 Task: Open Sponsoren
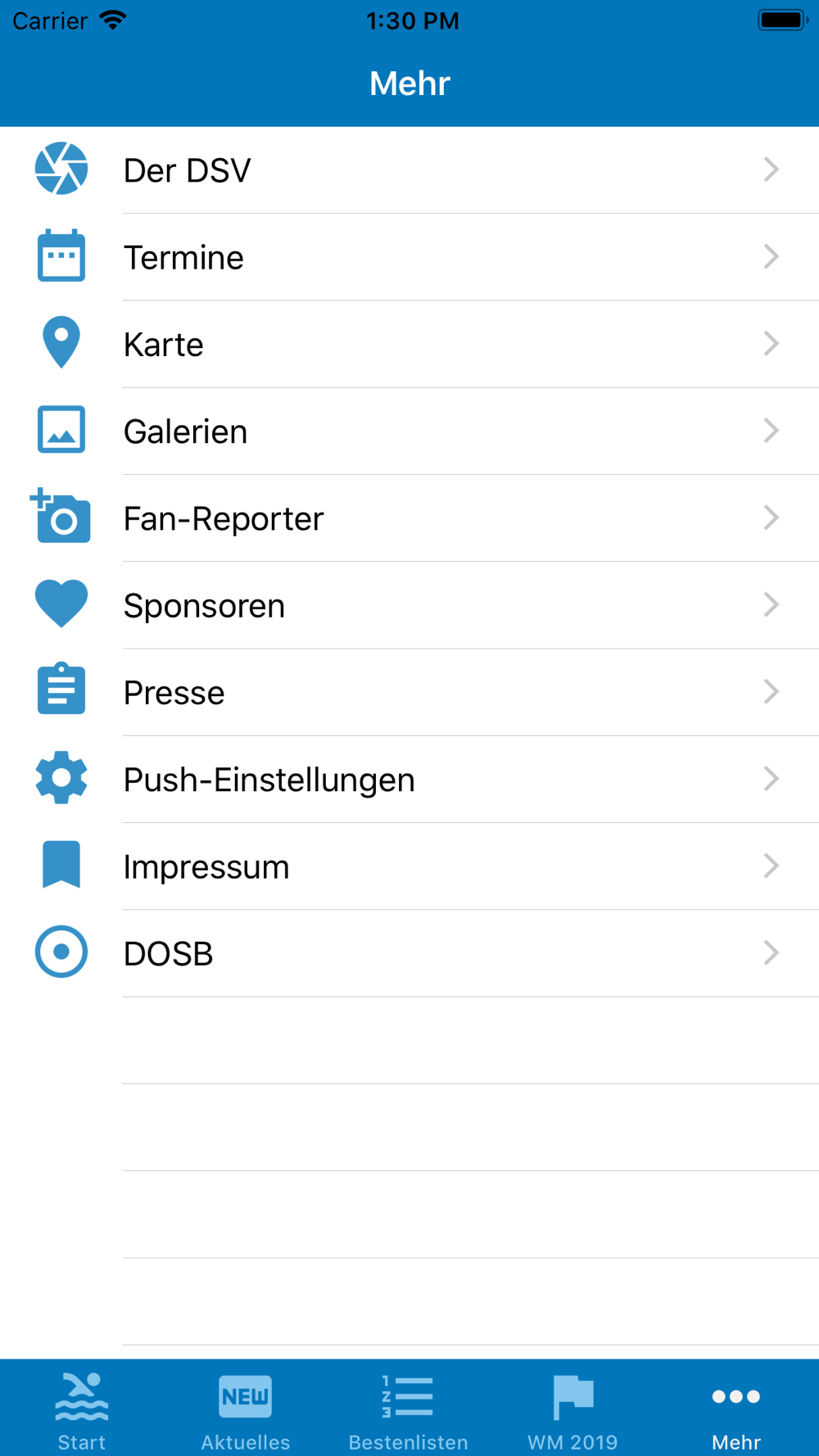409,605
